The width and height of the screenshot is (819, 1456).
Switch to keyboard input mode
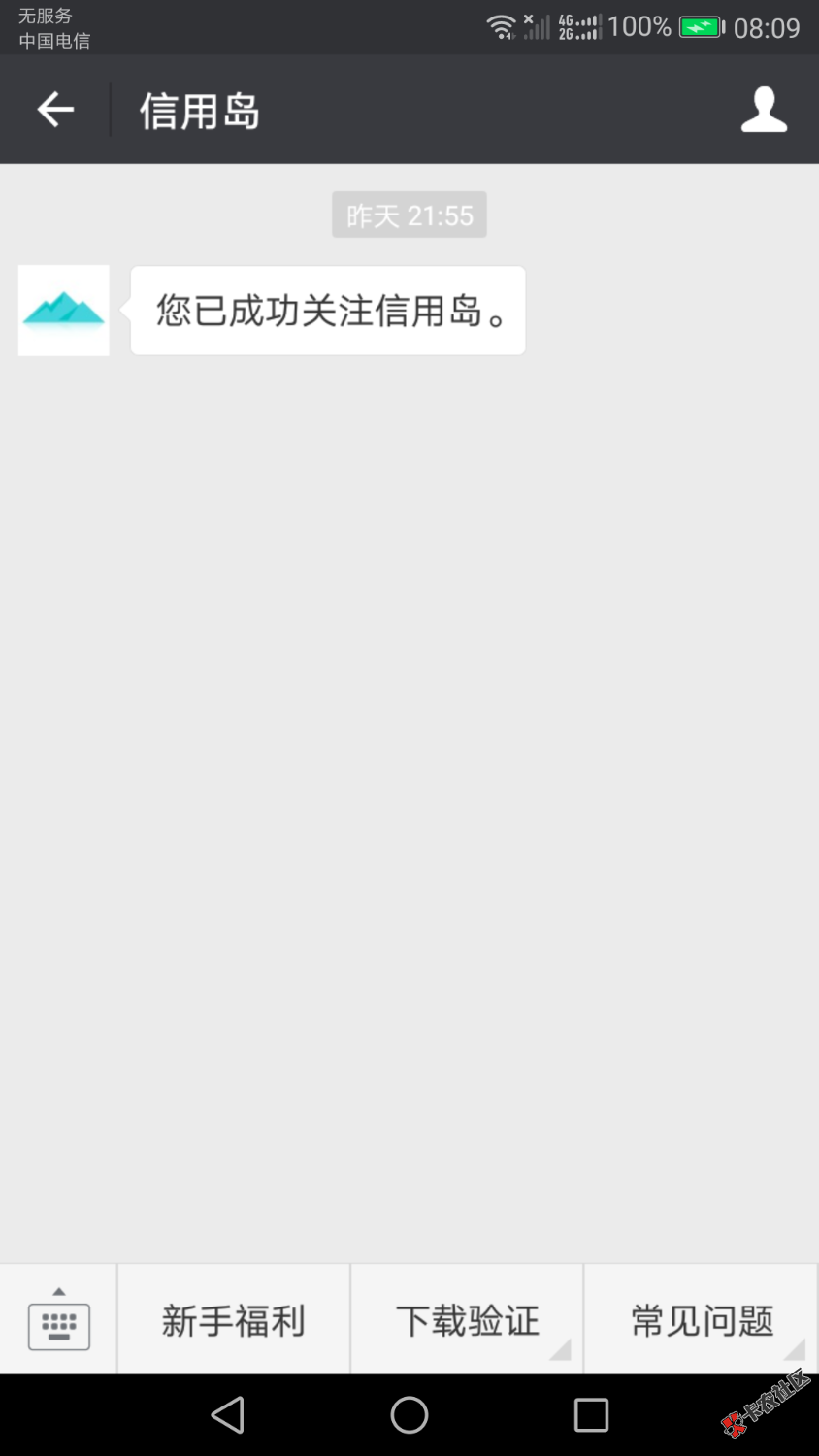[x=59, y=1320]
